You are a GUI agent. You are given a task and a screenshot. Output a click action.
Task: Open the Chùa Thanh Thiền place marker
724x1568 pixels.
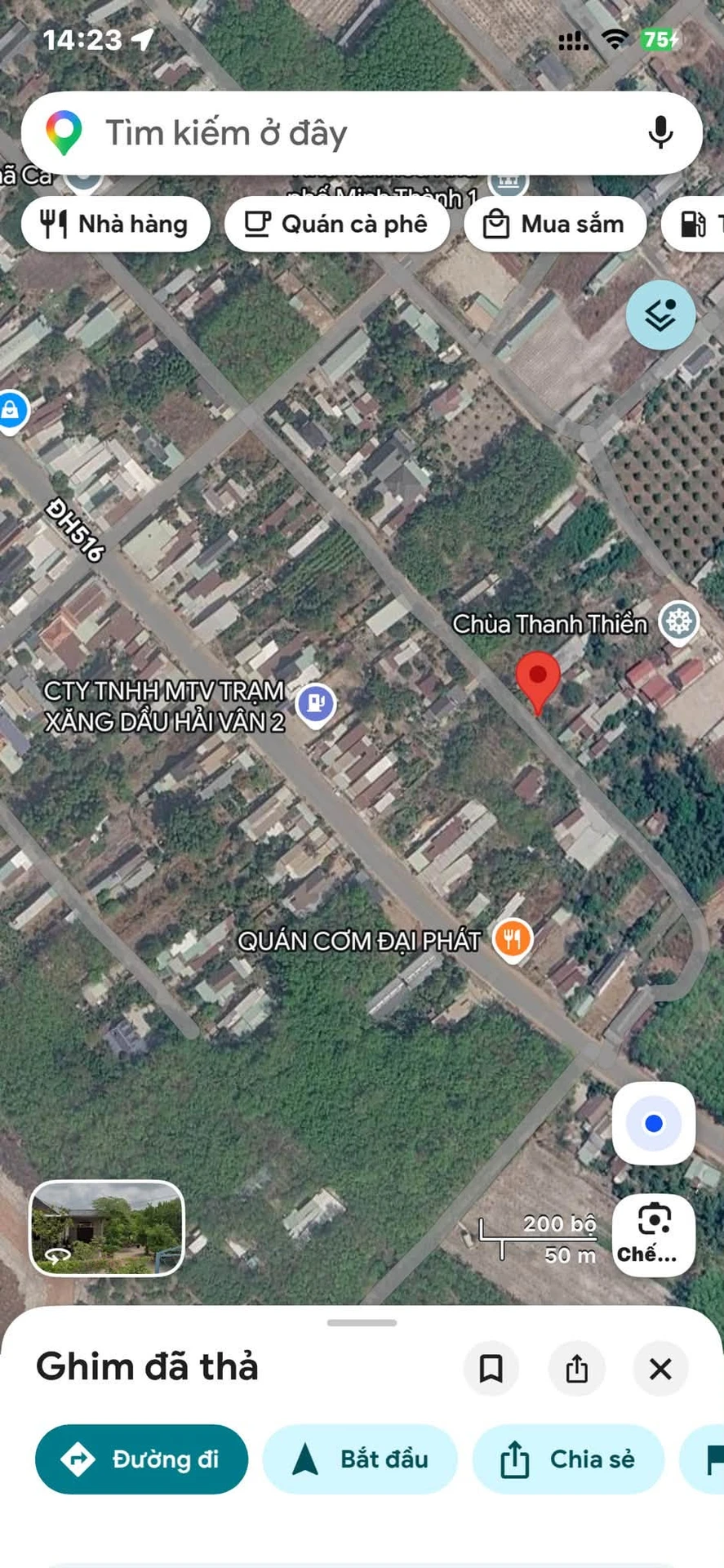679,623
